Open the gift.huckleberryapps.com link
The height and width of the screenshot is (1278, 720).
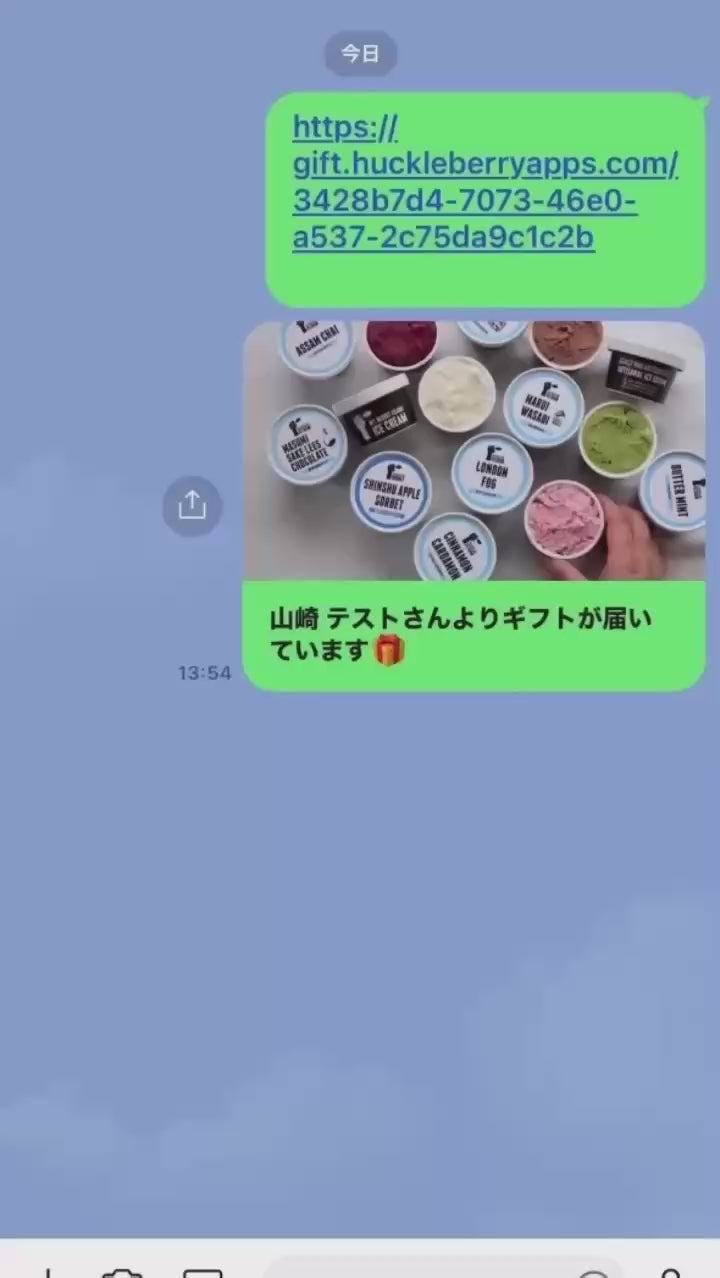(x=484, y=183)
